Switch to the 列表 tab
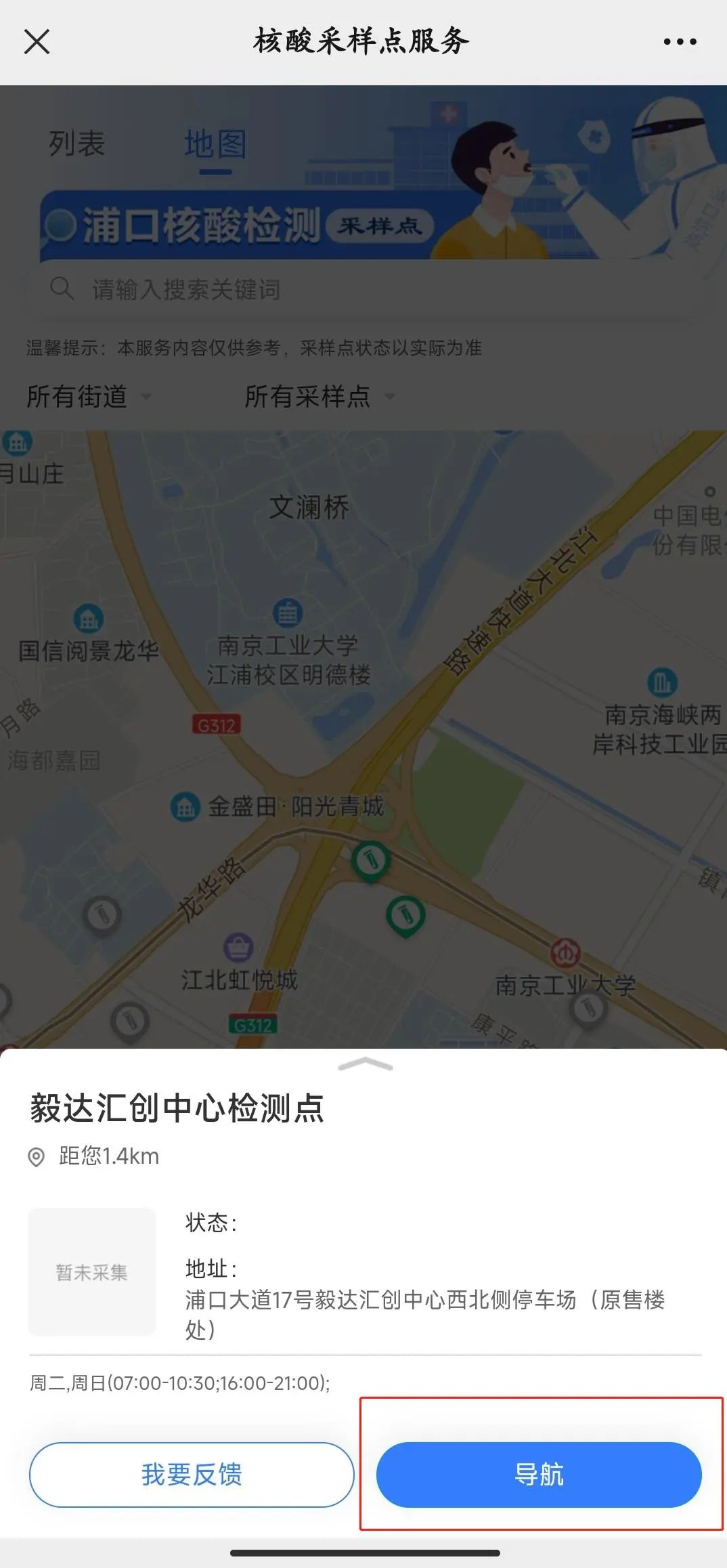The height and width of the screenshot is (1568, 727). (x=76, y=144)
